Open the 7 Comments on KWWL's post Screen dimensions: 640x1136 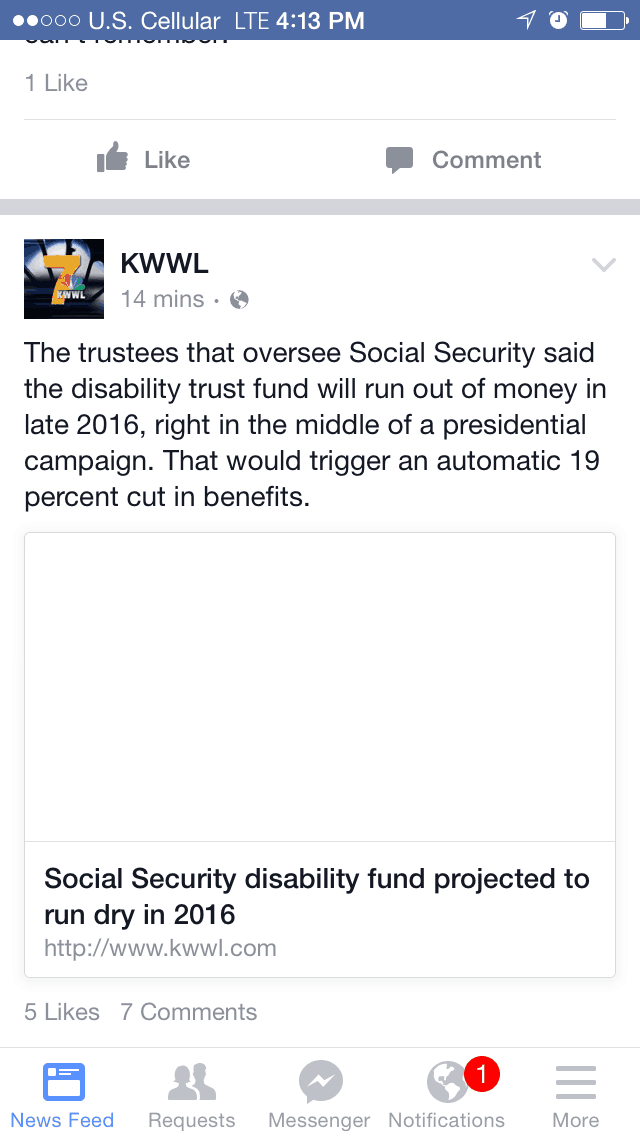(x=188, y=1011)
